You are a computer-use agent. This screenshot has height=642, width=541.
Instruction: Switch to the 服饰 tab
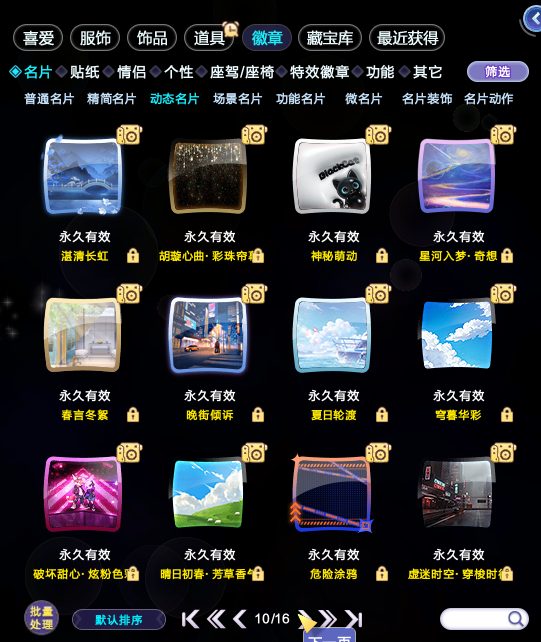click(95, 38)
